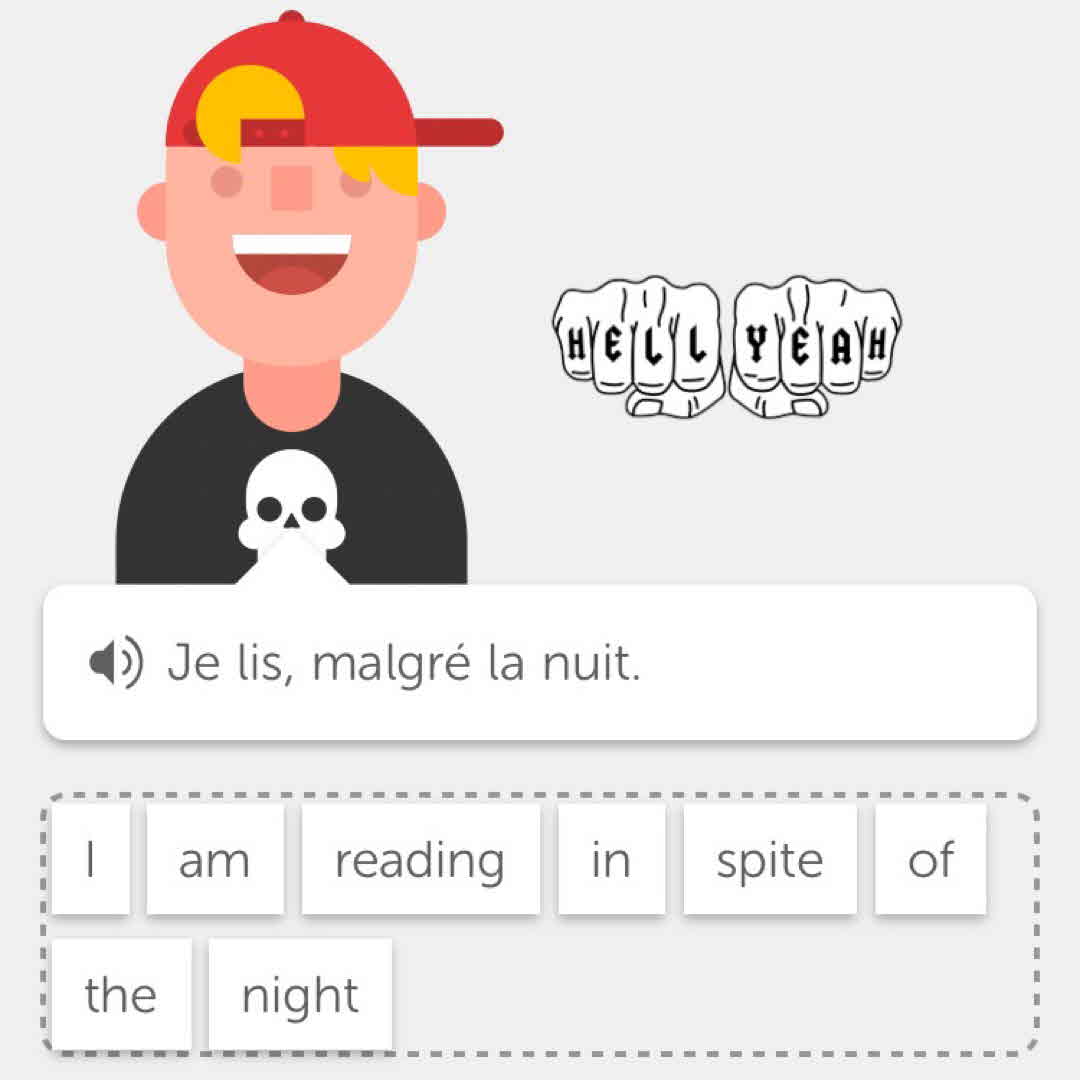Remove the word tile "I"

[x=91, y=859]
